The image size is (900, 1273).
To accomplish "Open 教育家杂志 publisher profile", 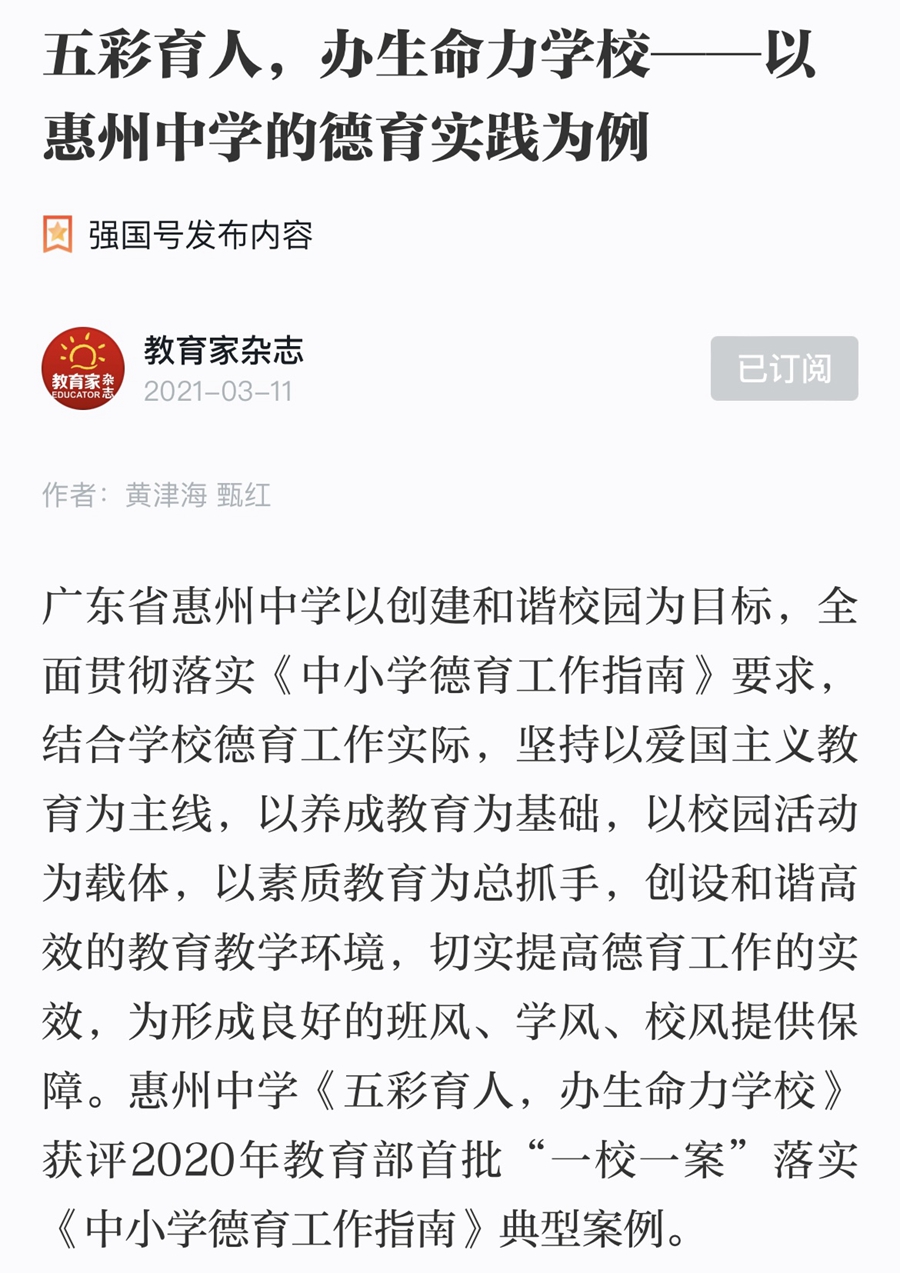I will 223,350.
